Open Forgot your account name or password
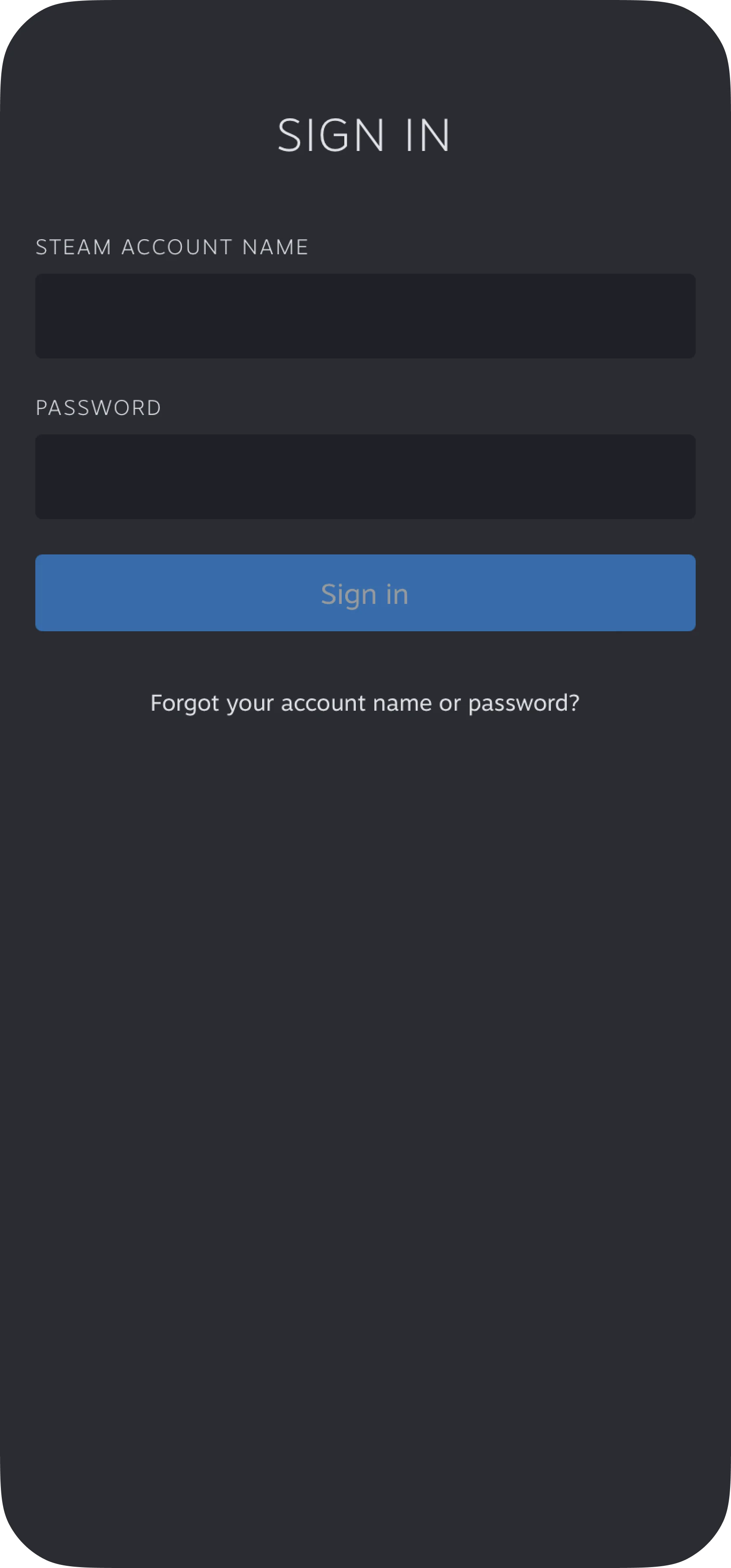 pyautogui.click(x=365, y=703)
